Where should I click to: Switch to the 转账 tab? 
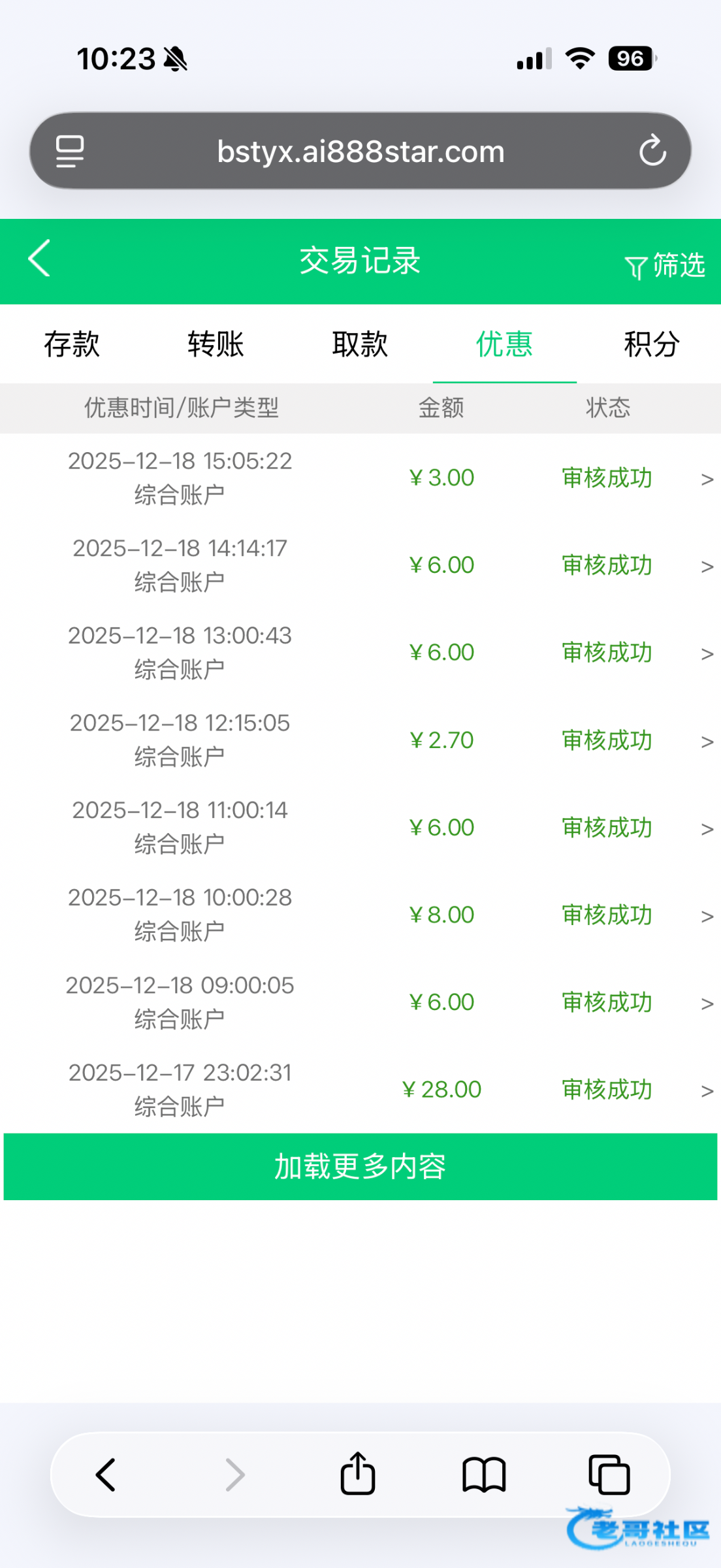pyautogui.click(x=216, y=344)
